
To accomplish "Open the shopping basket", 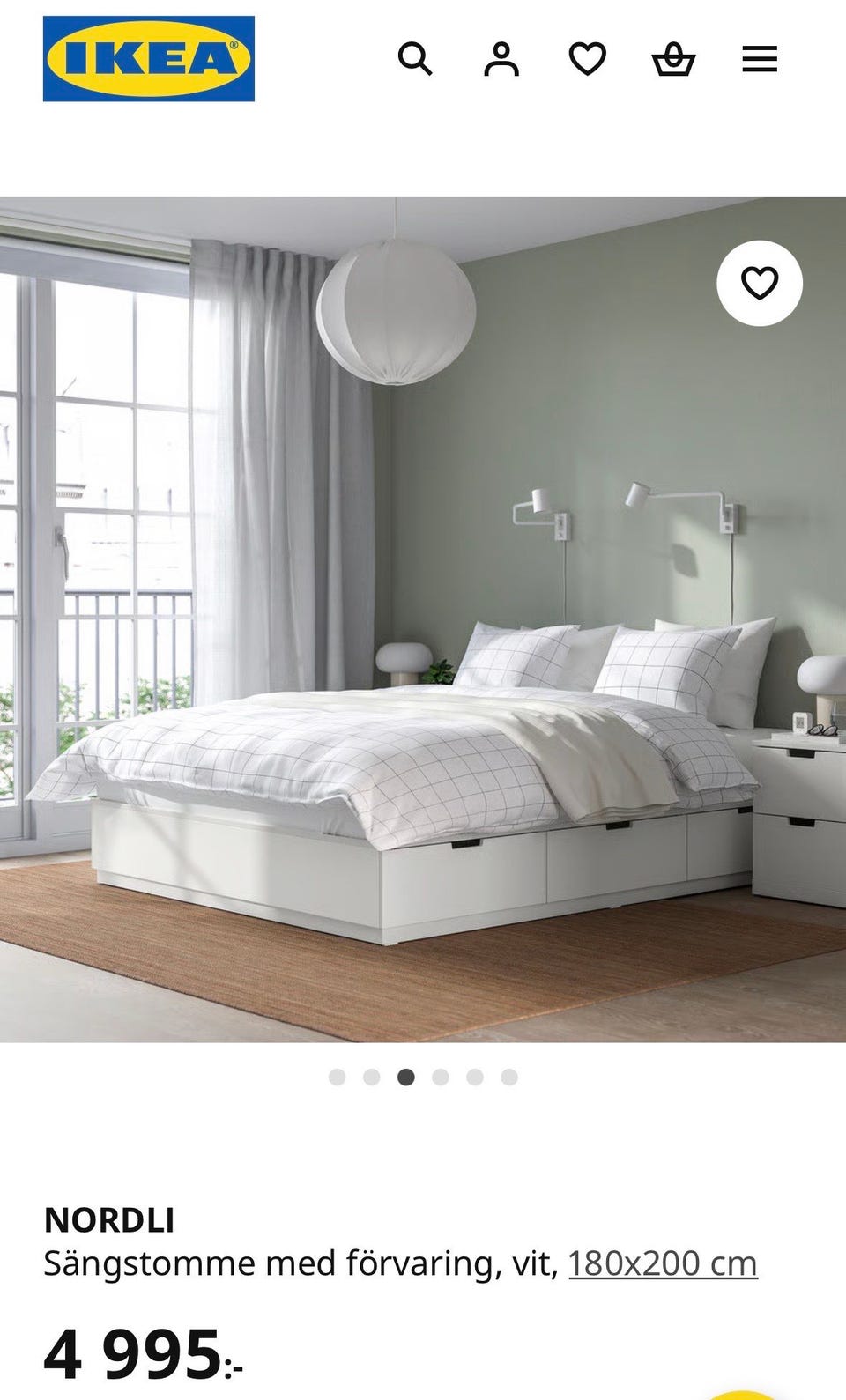I will pyautogui.click(x=673, y=60).
